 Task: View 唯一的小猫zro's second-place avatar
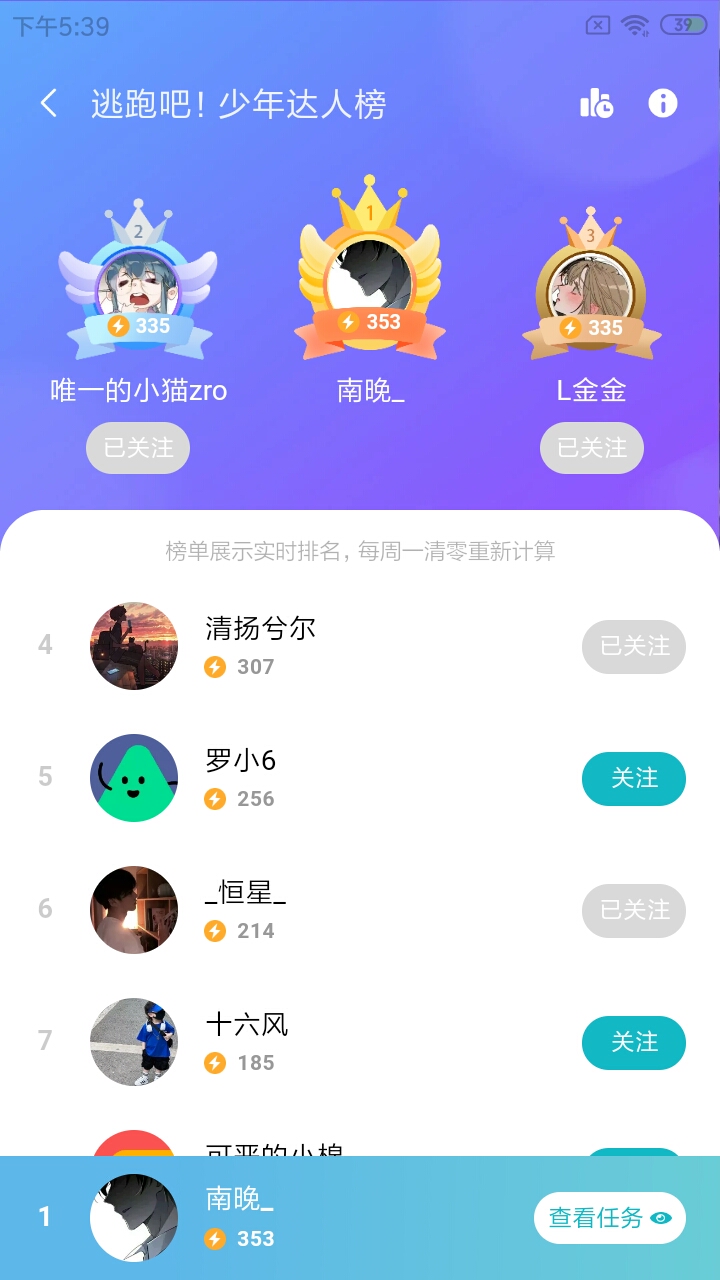point(139,280)
